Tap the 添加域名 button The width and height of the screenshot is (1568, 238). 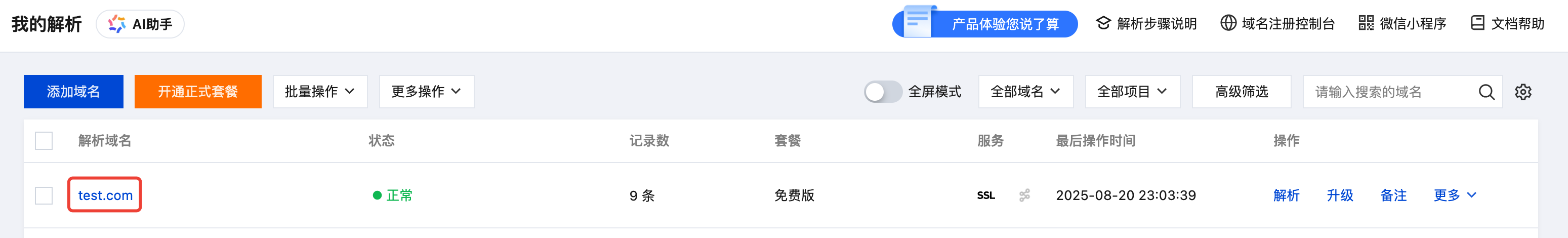[x=73, y=92]
